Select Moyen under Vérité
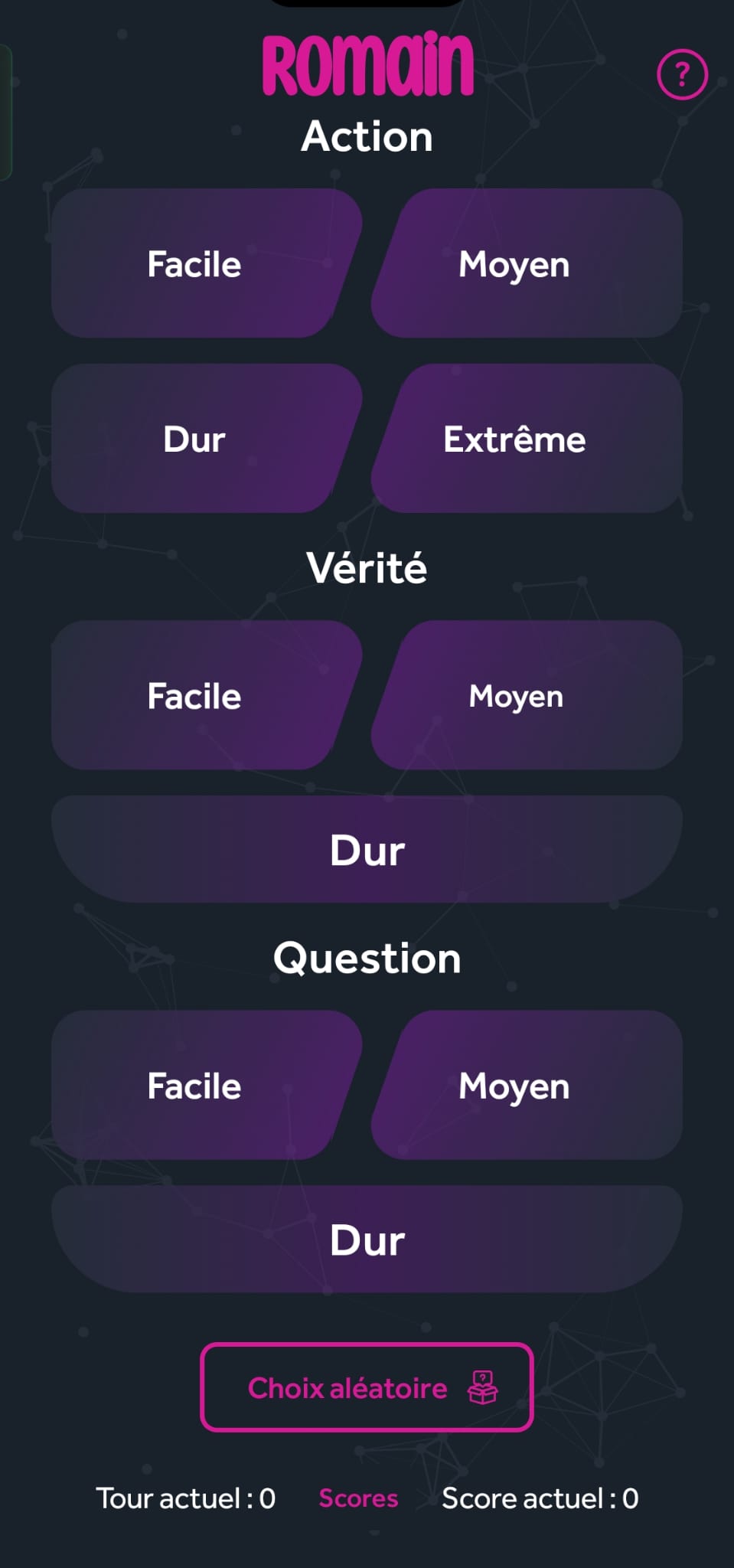Viewport: 734px width, 1568px height. pyautogui.click(x=516, y=695)
